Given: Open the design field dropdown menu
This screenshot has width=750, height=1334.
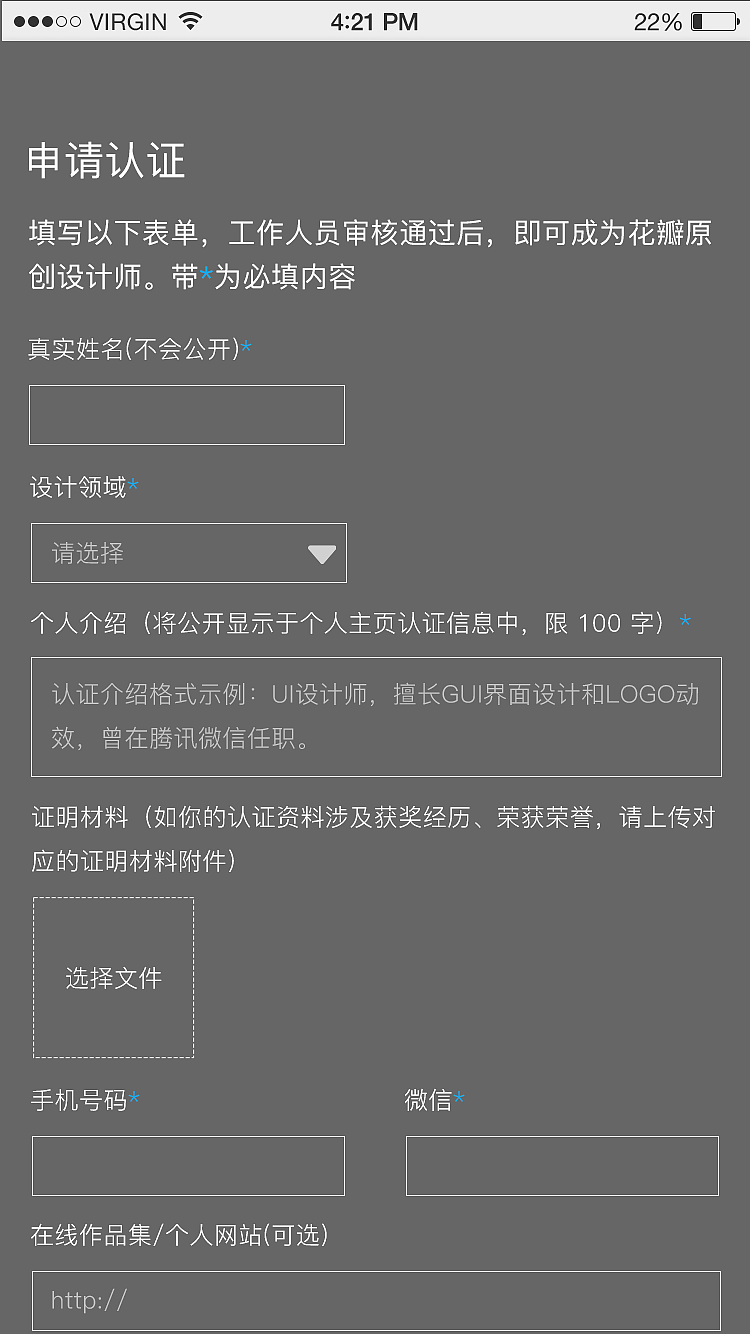Looking at the screenshot, I should point(188,553).
